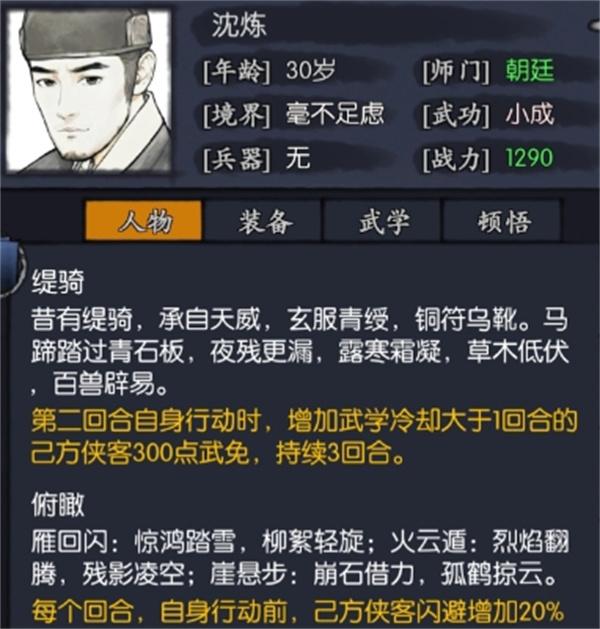Select the 武学 tab
The image size is (600, 629).
(x=384, y=221)
